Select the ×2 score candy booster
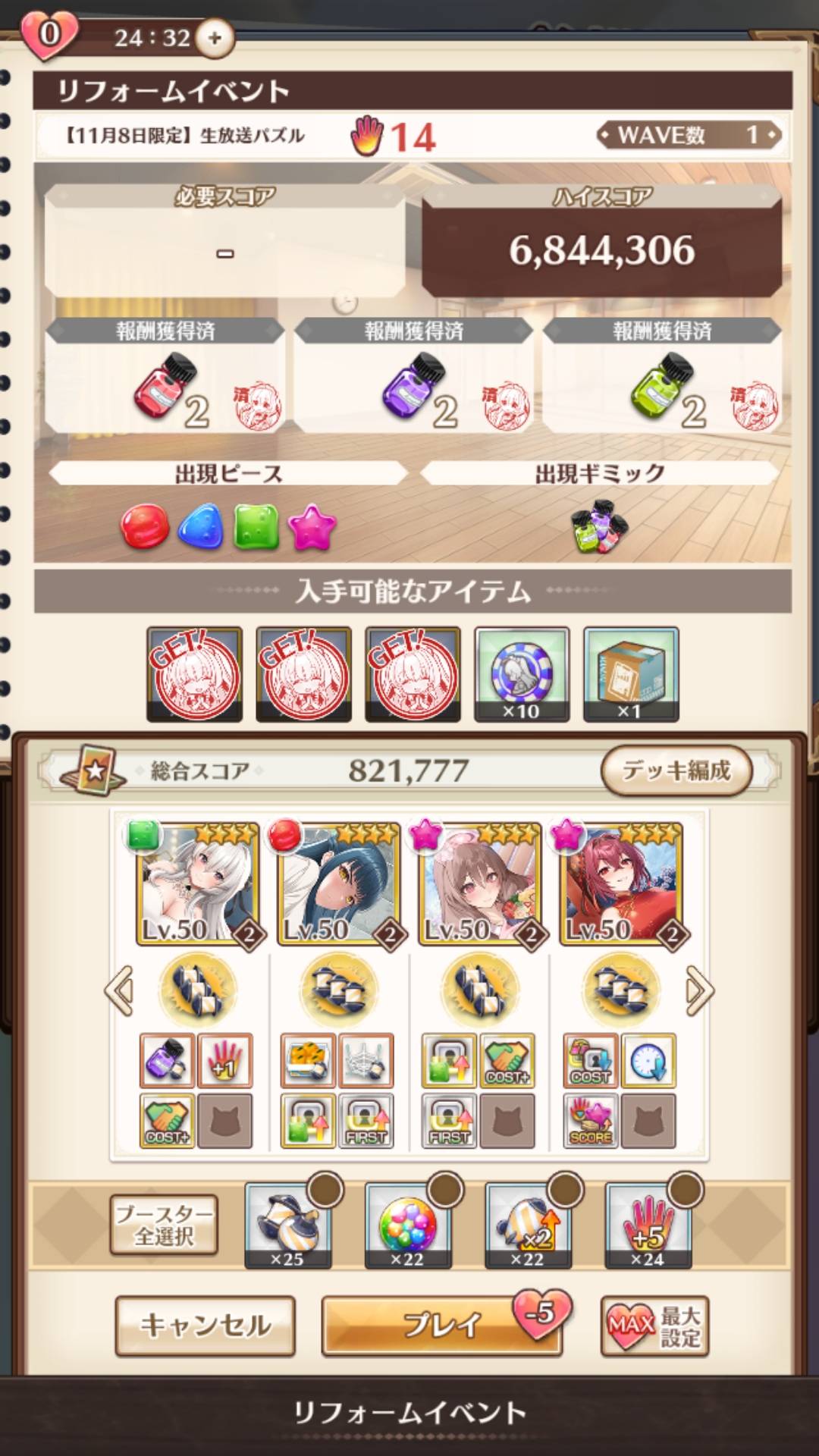 pos(527,1226)
